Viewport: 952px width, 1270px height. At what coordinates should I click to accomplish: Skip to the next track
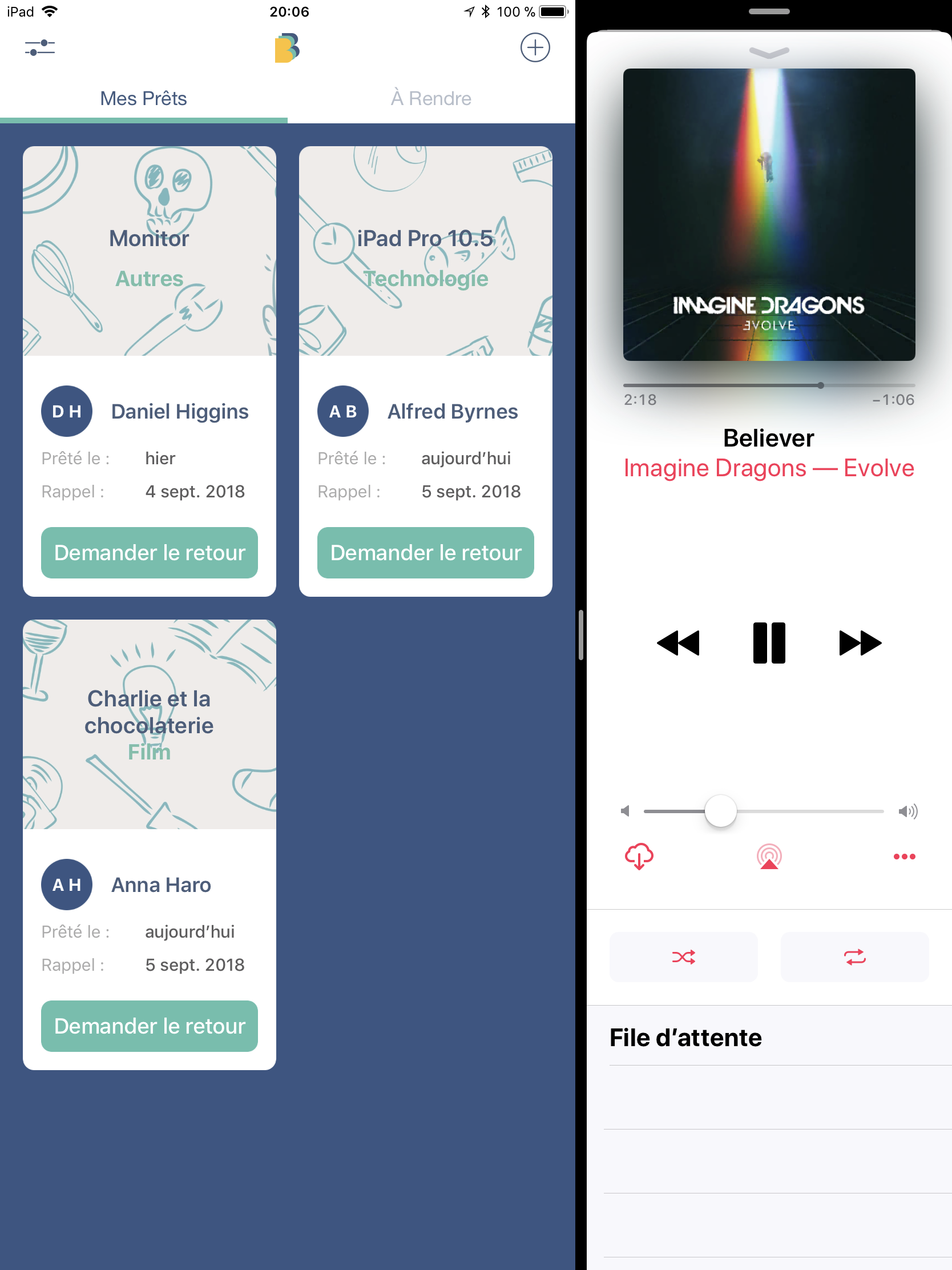click(x=860, y=642)
